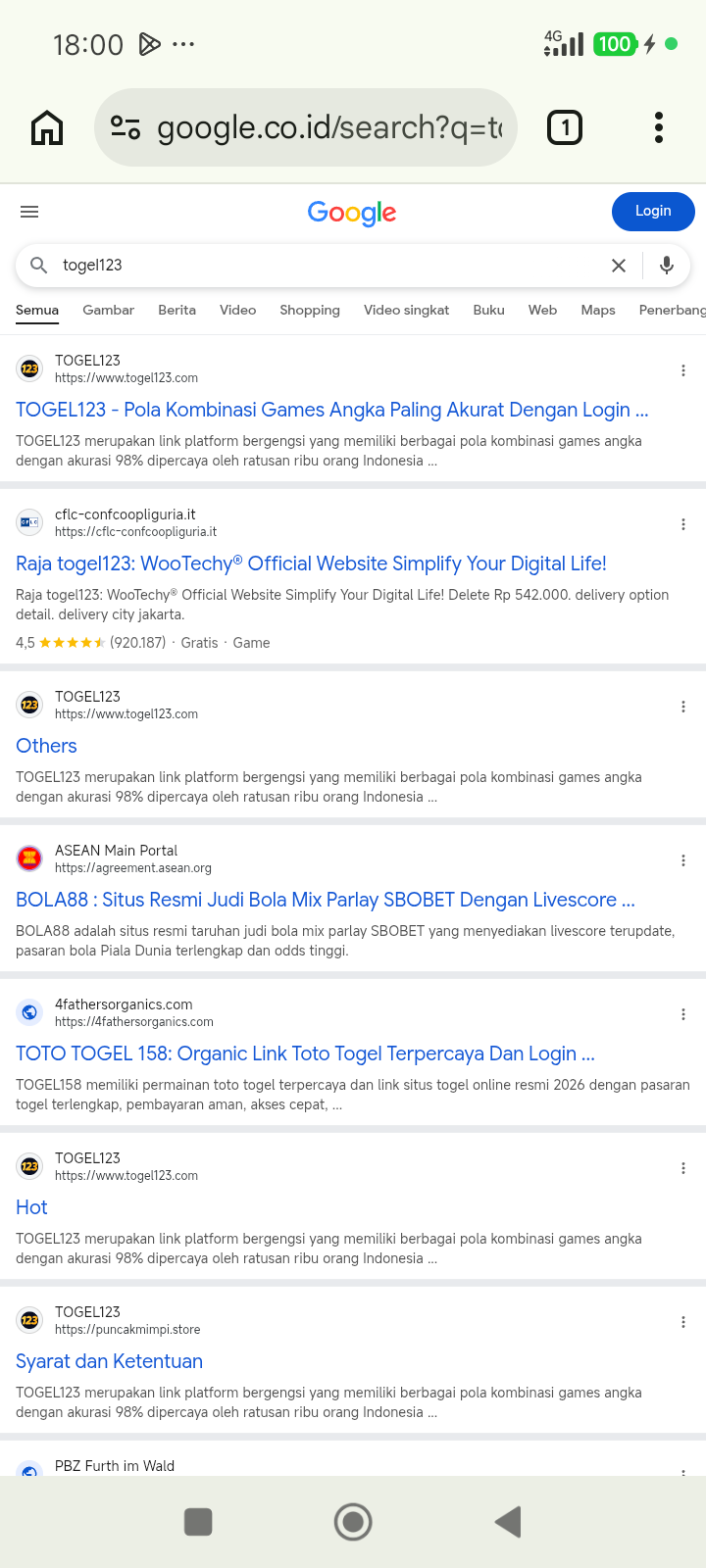The width and height of the screenshot is (706, 1568).
Task: Tap the blue Login button
Action: pos(653,211)
